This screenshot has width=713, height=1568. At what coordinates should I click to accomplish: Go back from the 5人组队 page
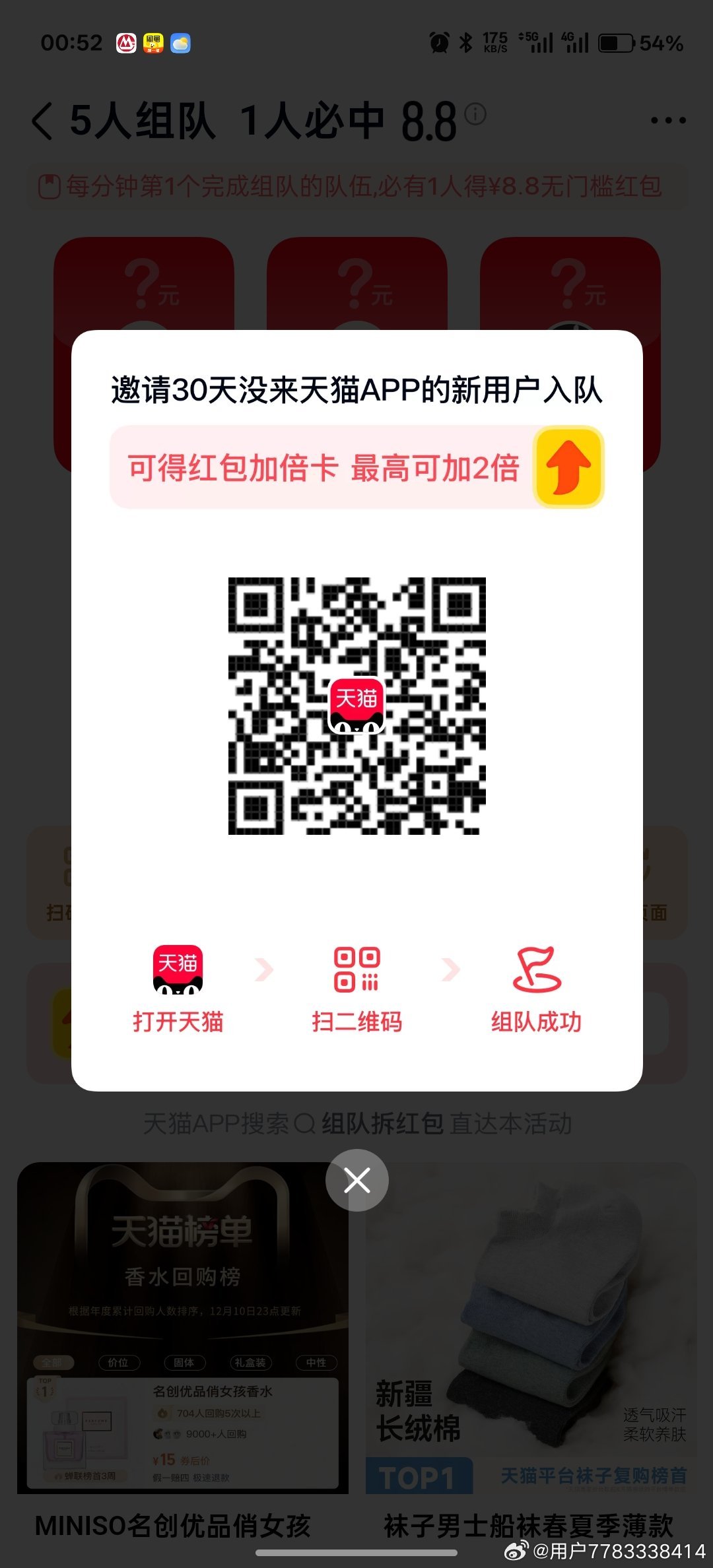(x=42, y=121)
